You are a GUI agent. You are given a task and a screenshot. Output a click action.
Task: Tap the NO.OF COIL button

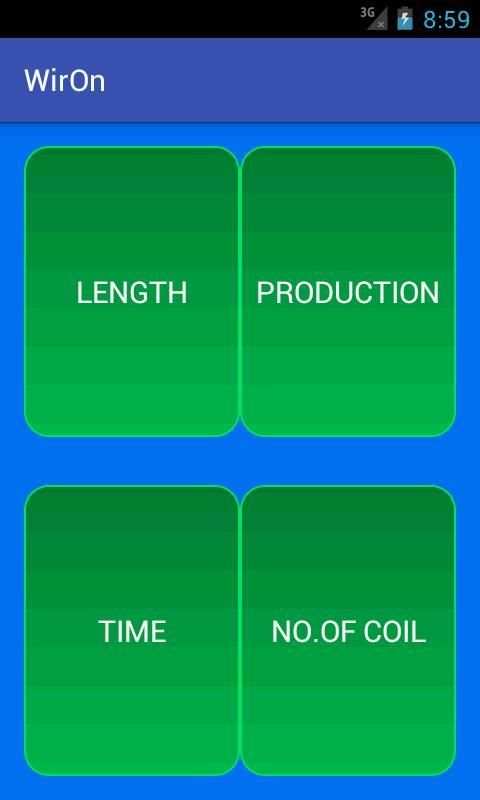[348, 631]
